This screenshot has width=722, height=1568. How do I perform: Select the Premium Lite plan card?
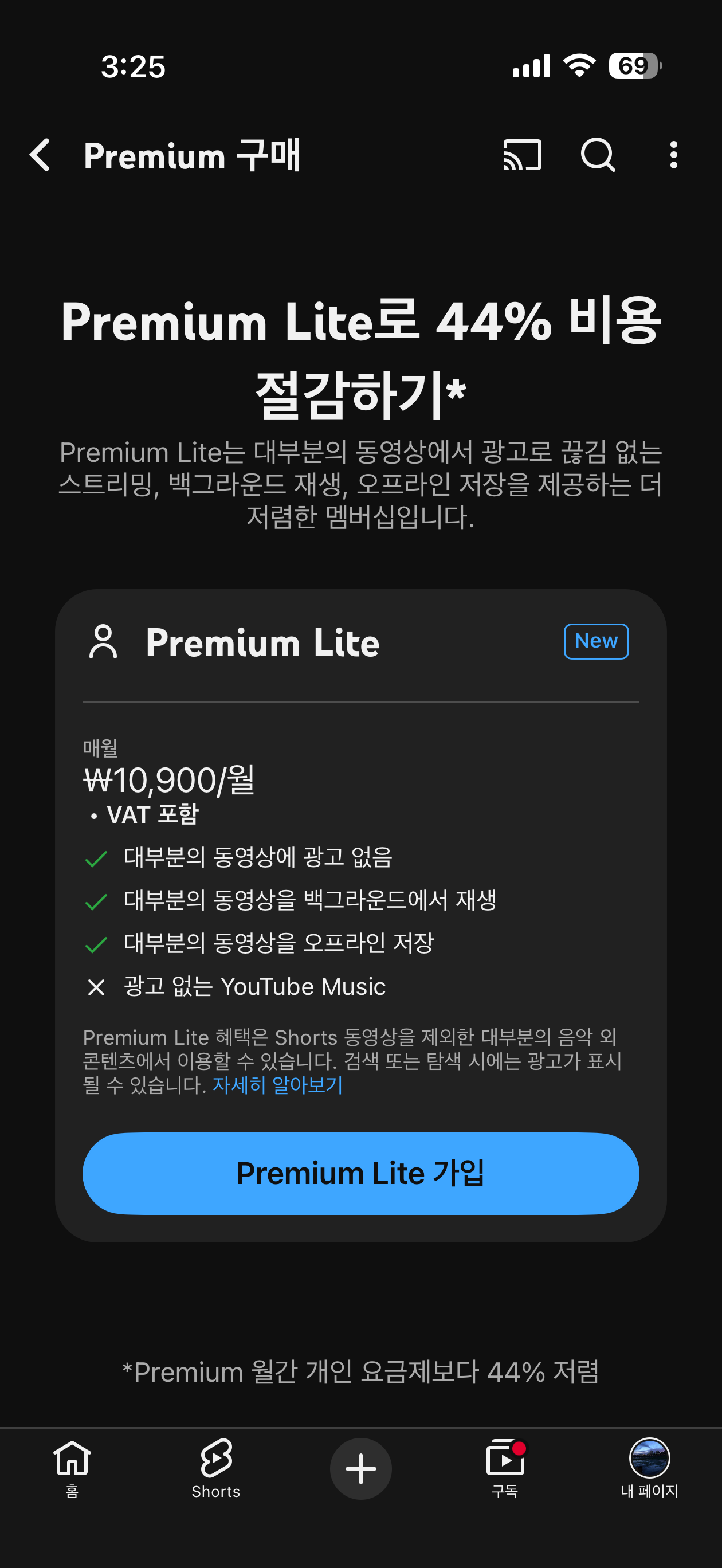click(361, 913)
